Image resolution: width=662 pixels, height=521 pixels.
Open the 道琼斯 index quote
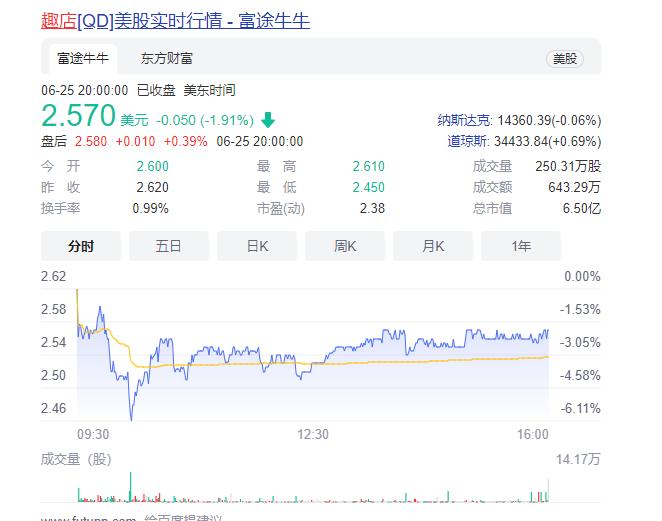click(x=468, y=141)
